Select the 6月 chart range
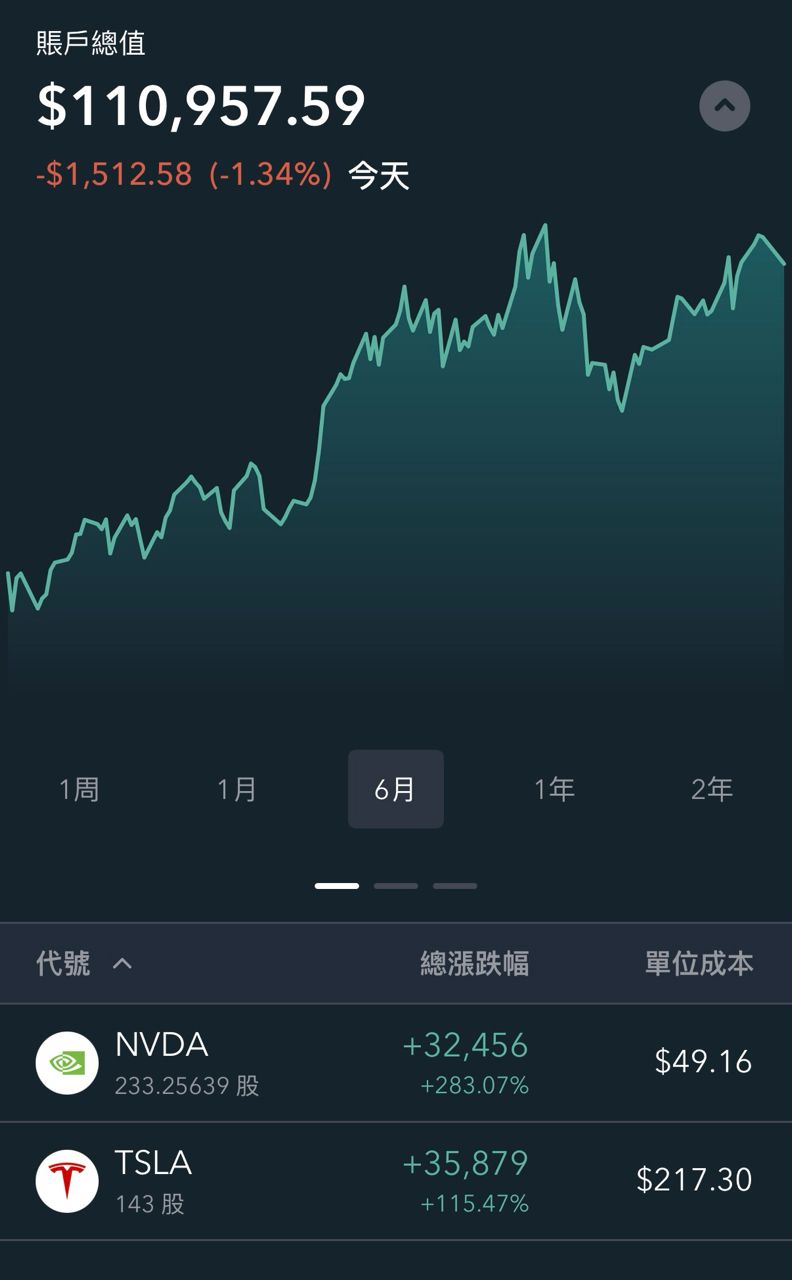This screenshot has width=792, height=1280. point(395,790)
